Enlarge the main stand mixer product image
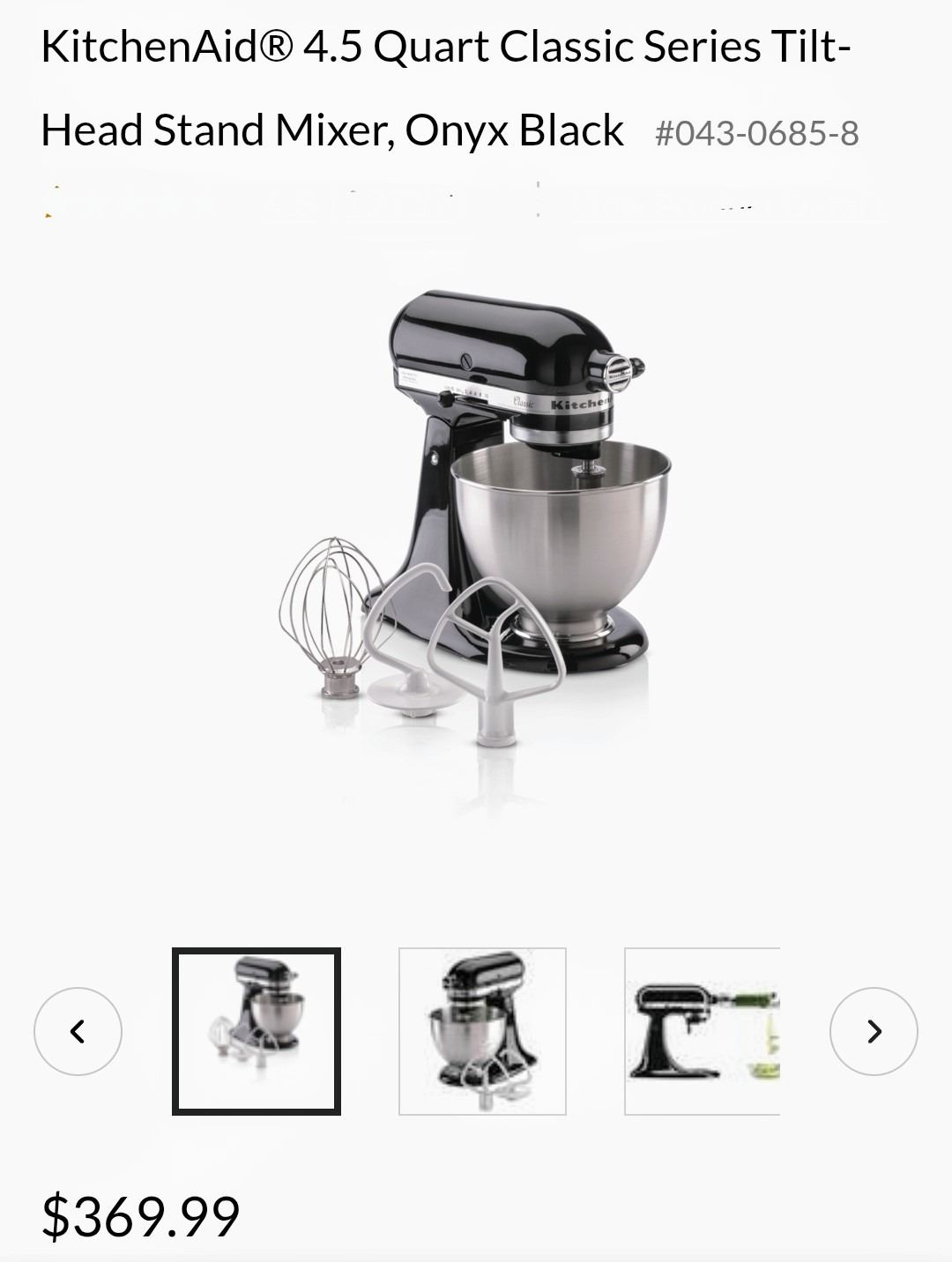 [476, 520]
